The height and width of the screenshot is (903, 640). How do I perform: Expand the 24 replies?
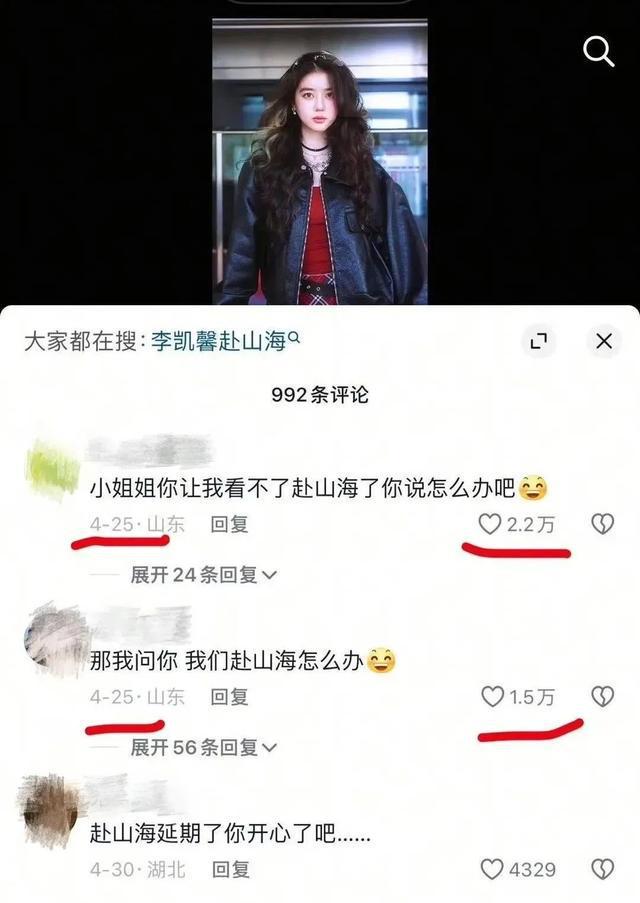[204, 575]
